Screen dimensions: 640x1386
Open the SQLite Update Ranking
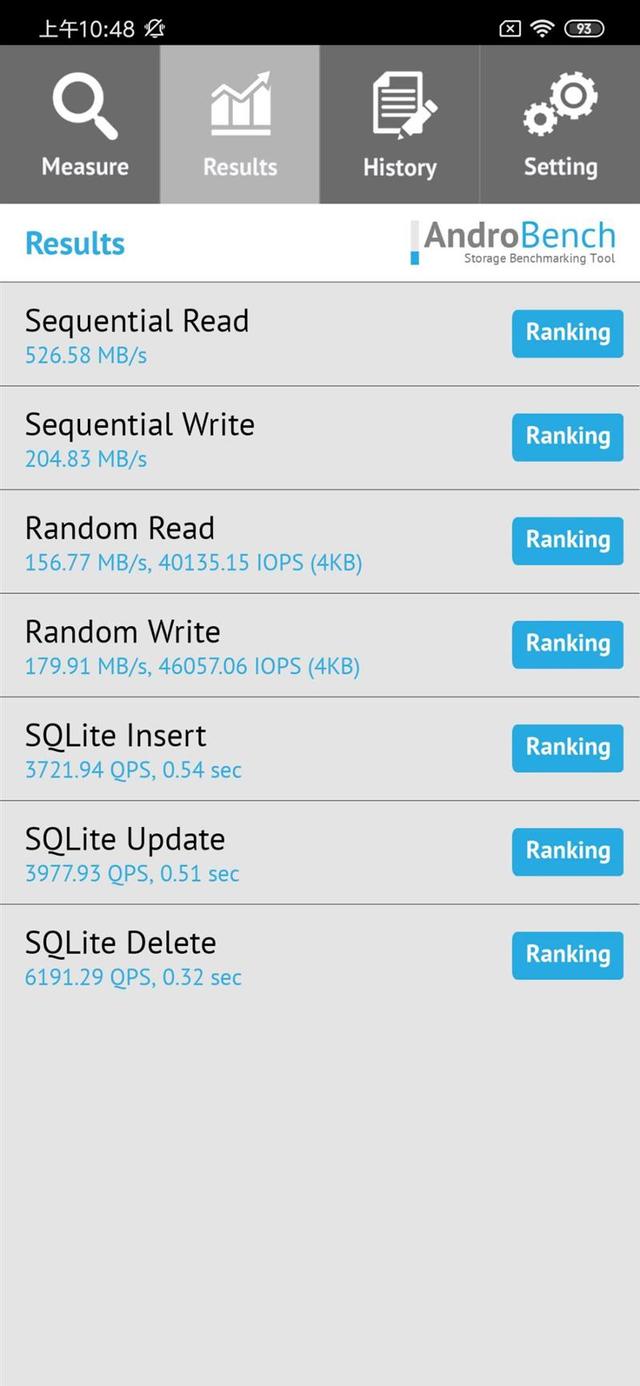point(567,852)
